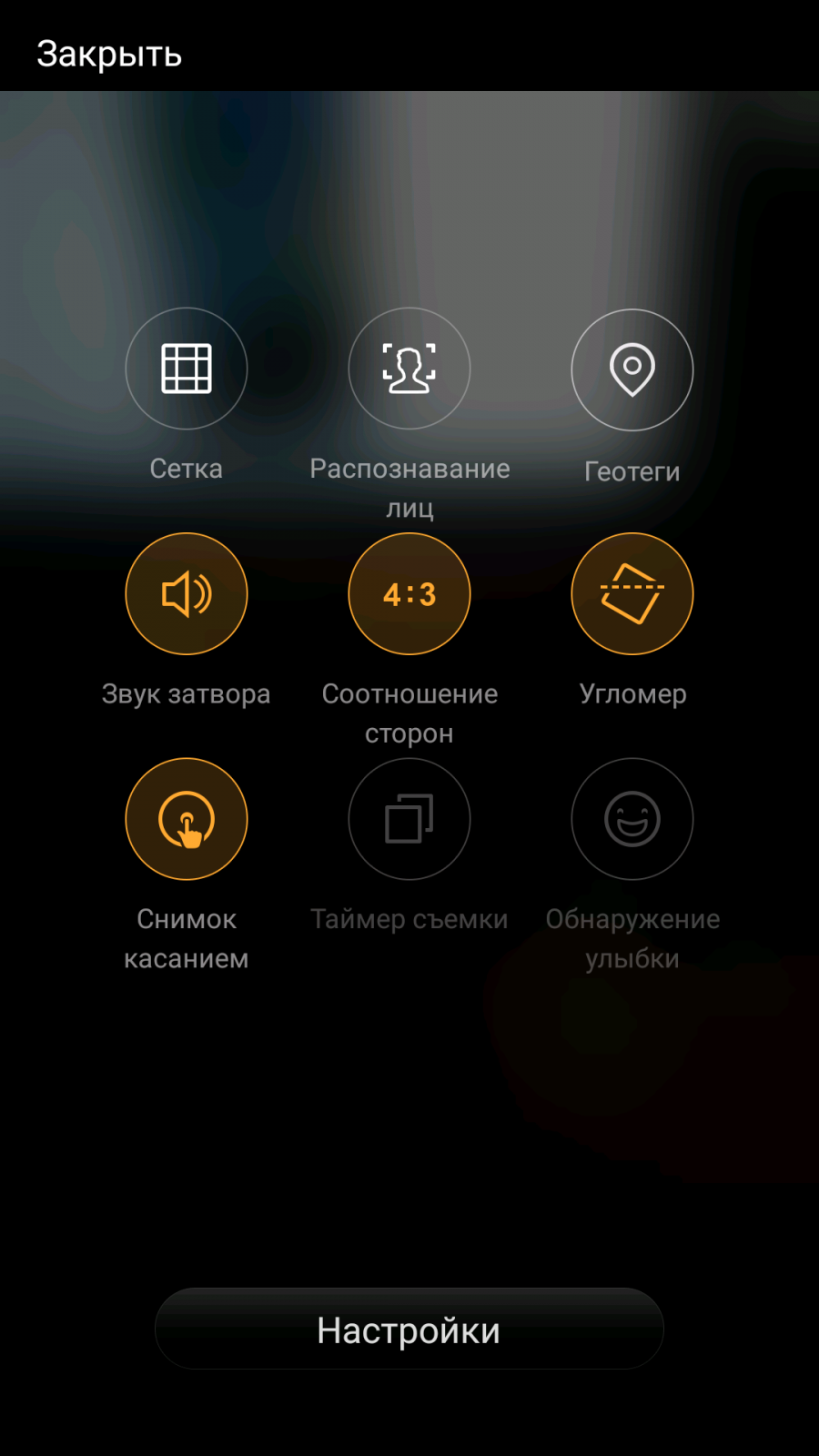This screenshot has height=1456, width=819.
Task: Turn on Распознавание лиц face detection
Action: [x=409, y=369]
